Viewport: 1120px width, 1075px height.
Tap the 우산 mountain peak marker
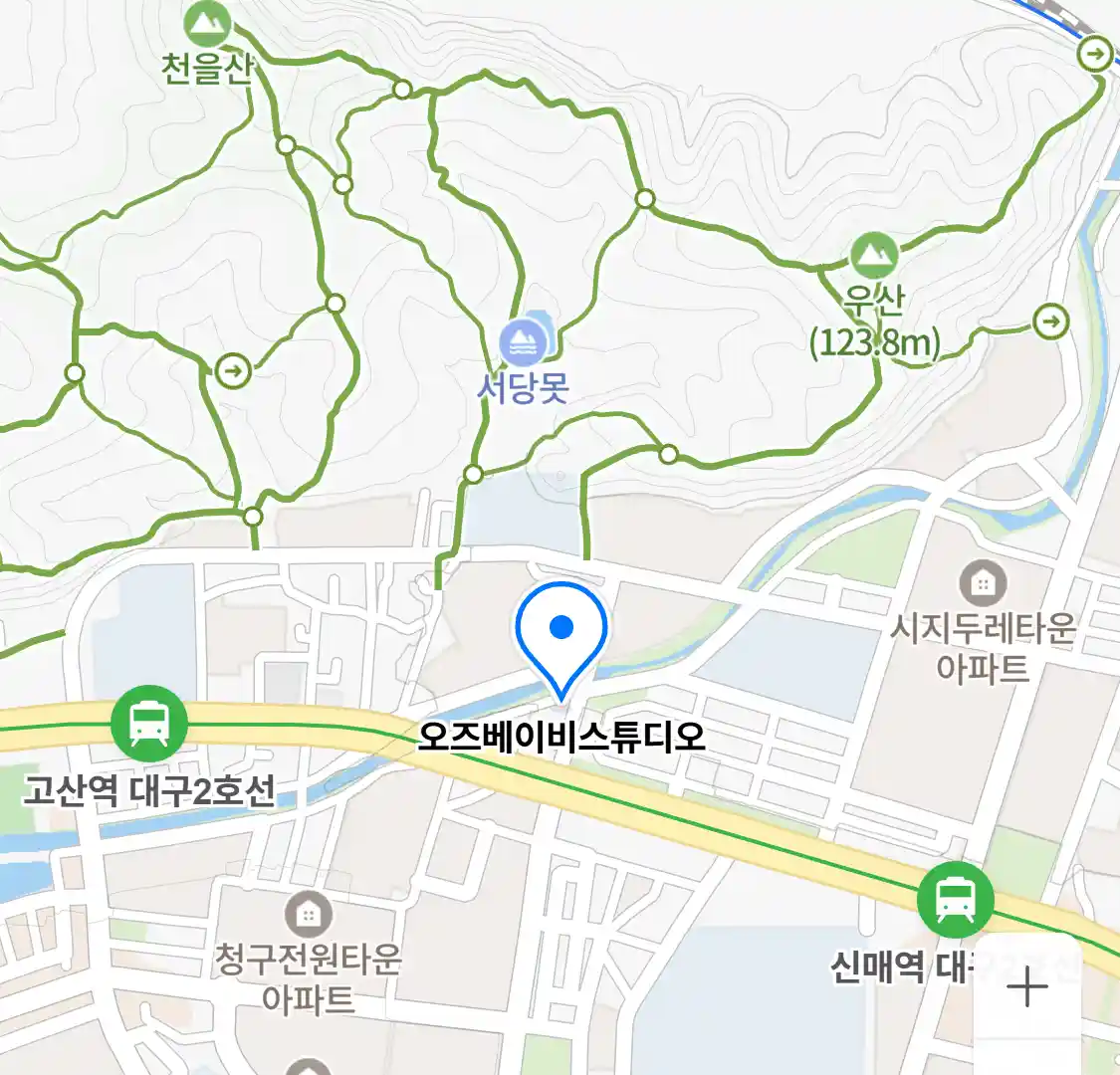(x=874, y=256)
